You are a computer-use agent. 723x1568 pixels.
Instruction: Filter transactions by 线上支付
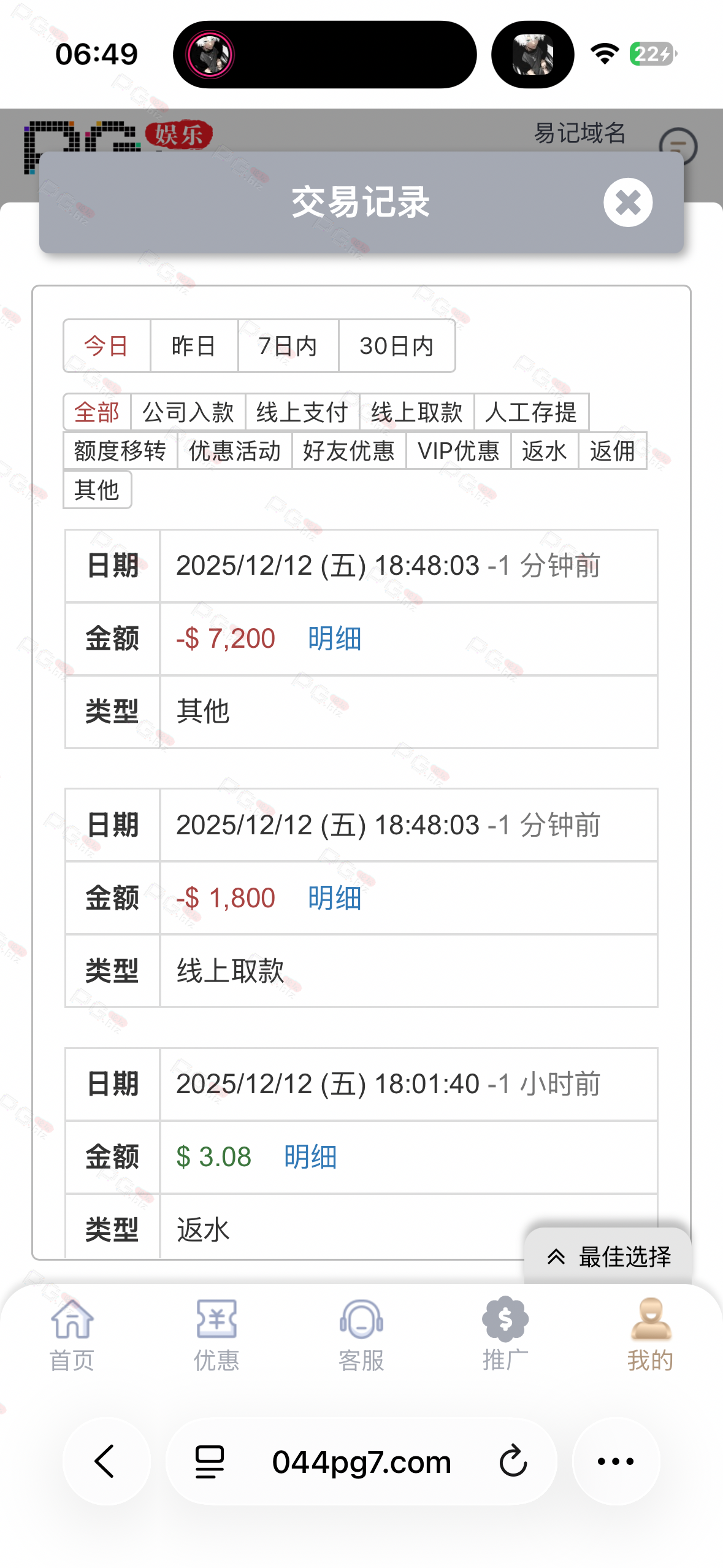tap(302, 412)
